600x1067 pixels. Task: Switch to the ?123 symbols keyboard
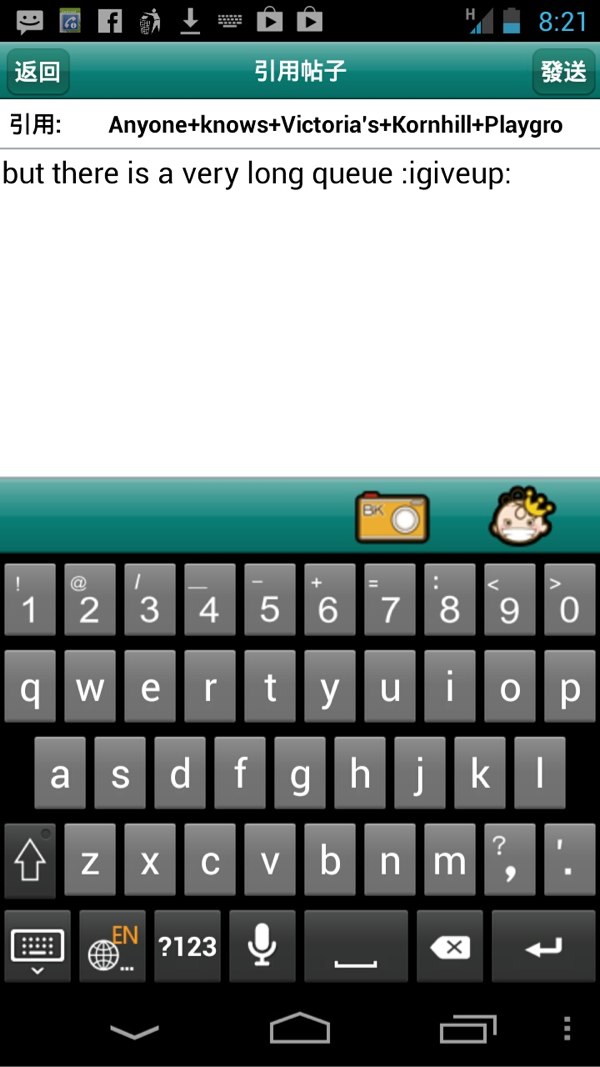click(x=187, y=946)
